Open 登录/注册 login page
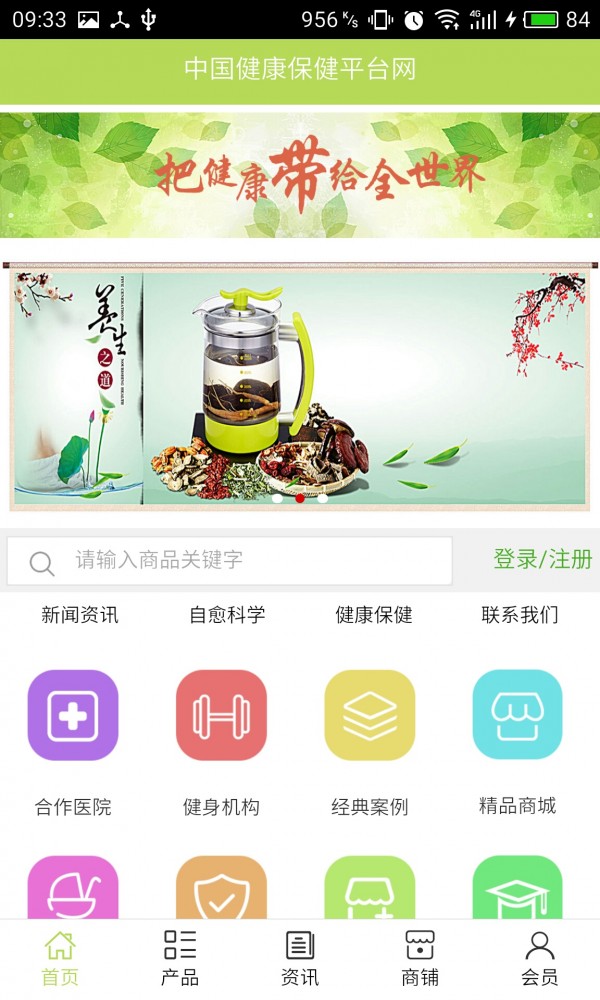The height and width of the screenshot is (1000, 600). tap(542, 560)
